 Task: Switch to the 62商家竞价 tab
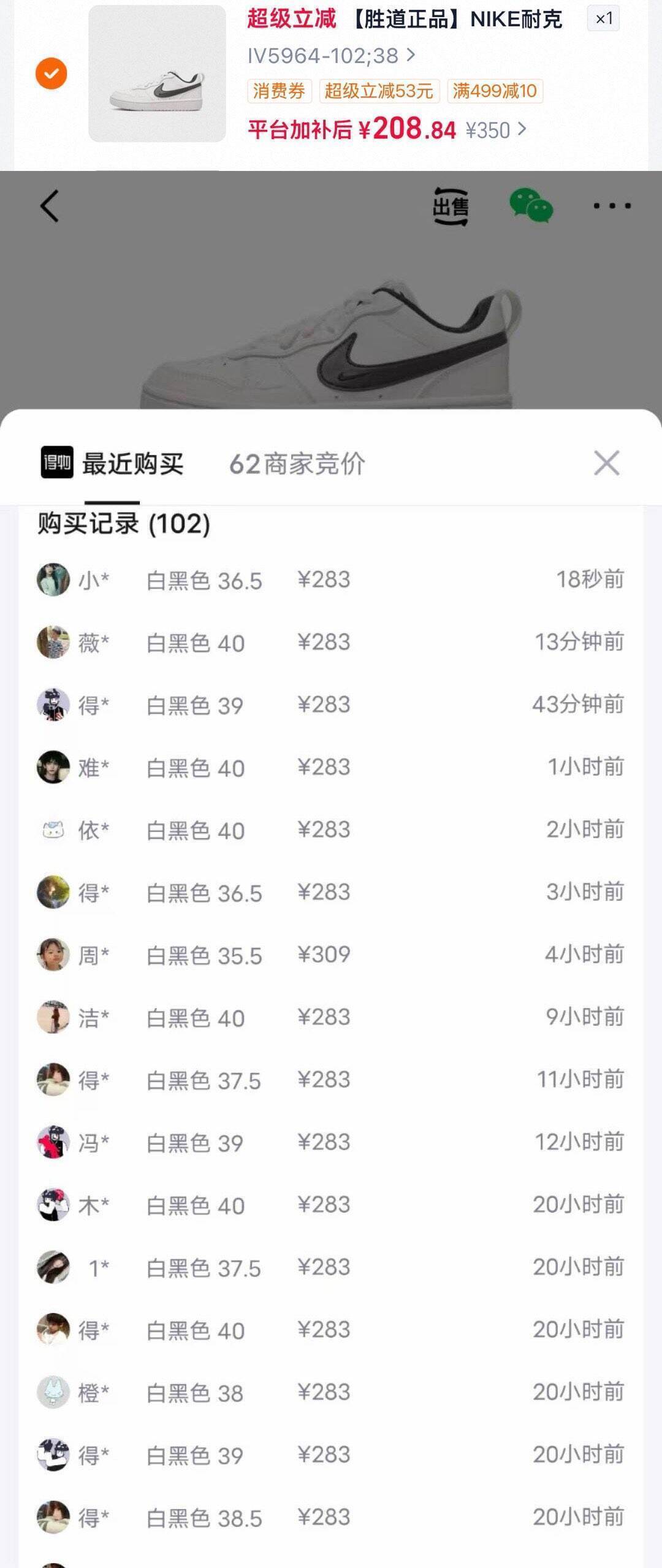pos(297,464)
